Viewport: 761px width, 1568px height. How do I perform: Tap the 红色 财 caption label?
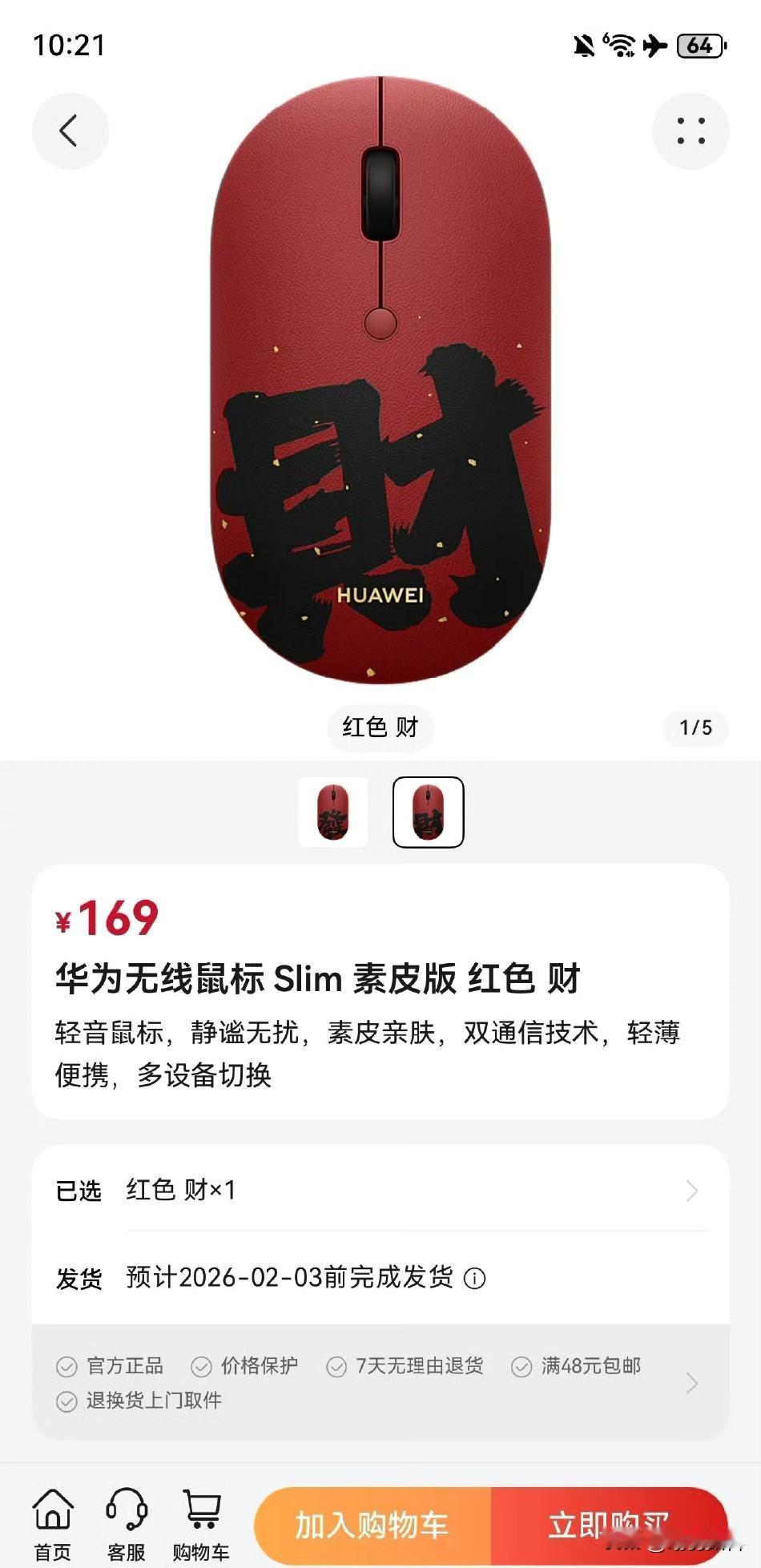[380, 728]
